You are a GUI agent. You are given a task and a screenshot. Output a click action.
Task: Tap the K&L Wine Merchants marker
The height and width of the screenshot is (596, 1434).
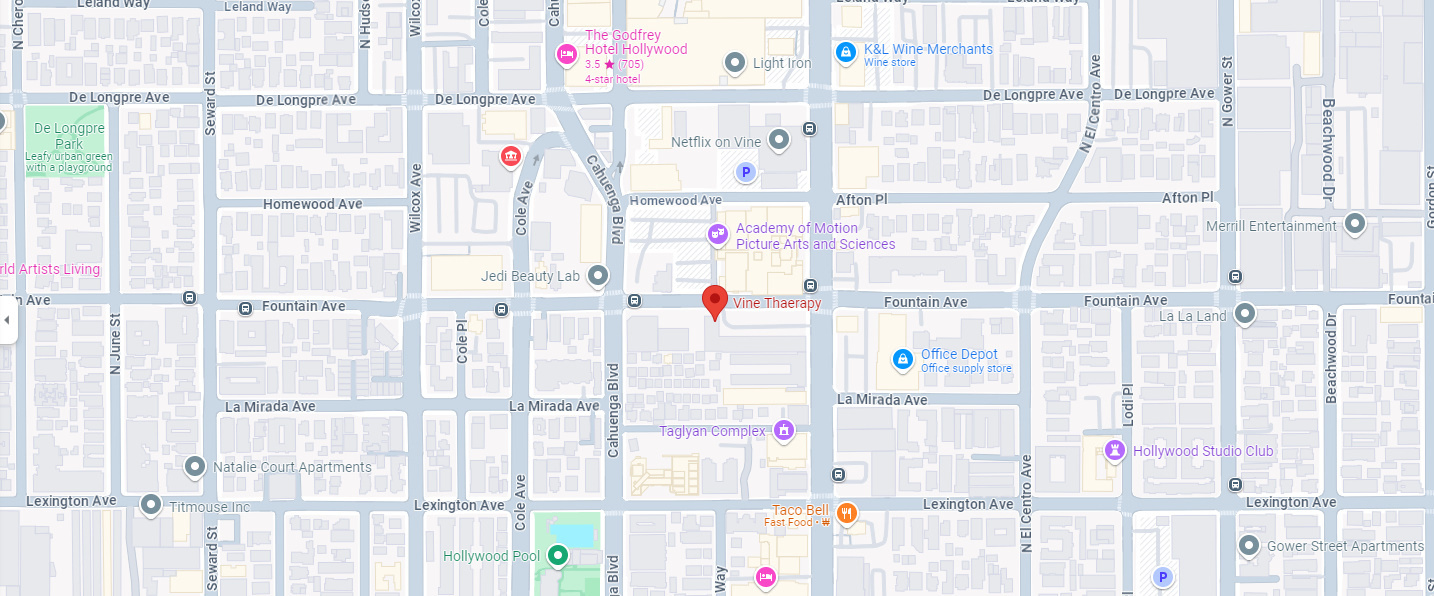tap(846, 52)
